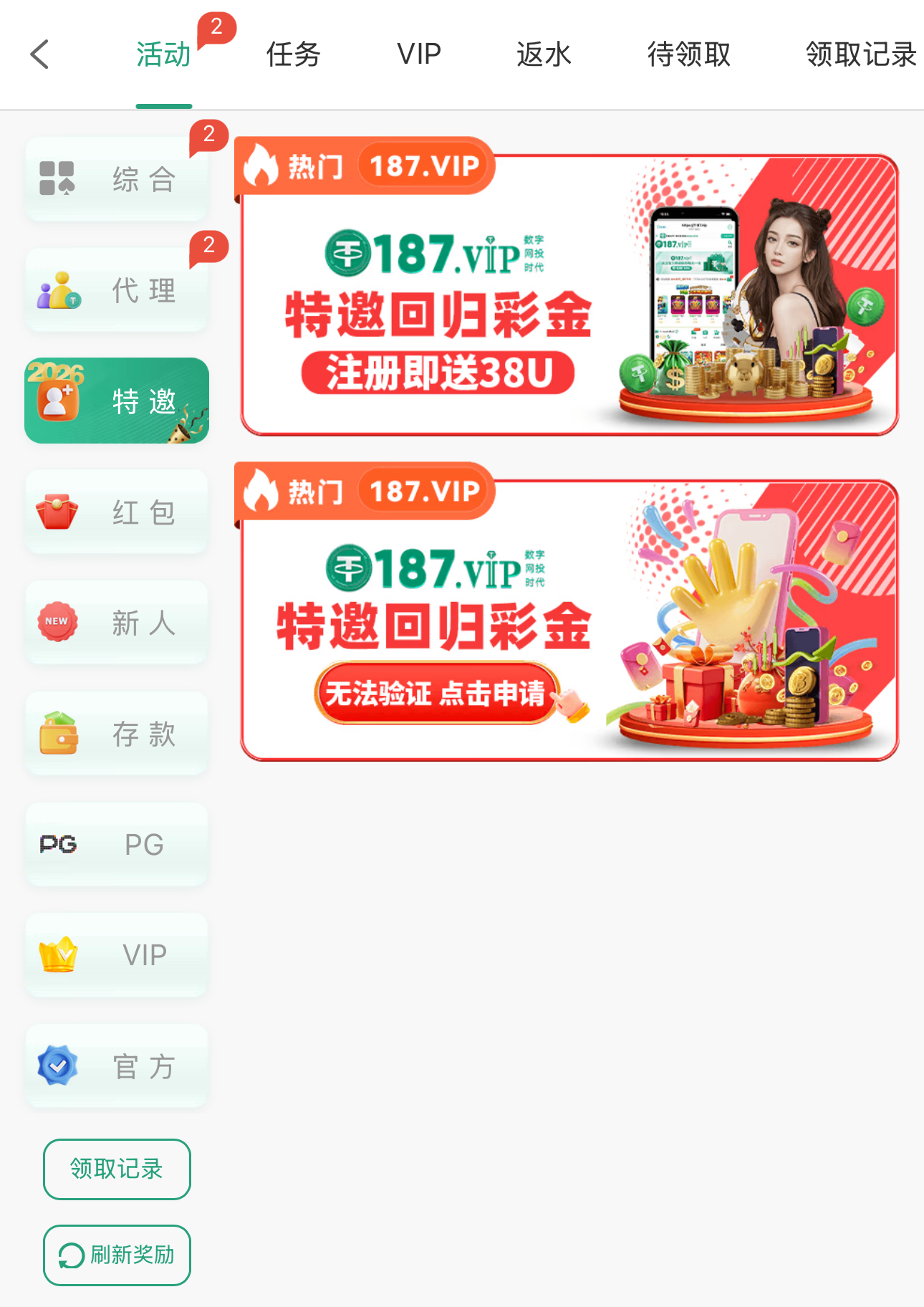Image resolution: width=924 pixels, height=1307 pixels.
Task: Open the 无法验证 点击申请 promotion banner
Action: click(x=569, y=620)
